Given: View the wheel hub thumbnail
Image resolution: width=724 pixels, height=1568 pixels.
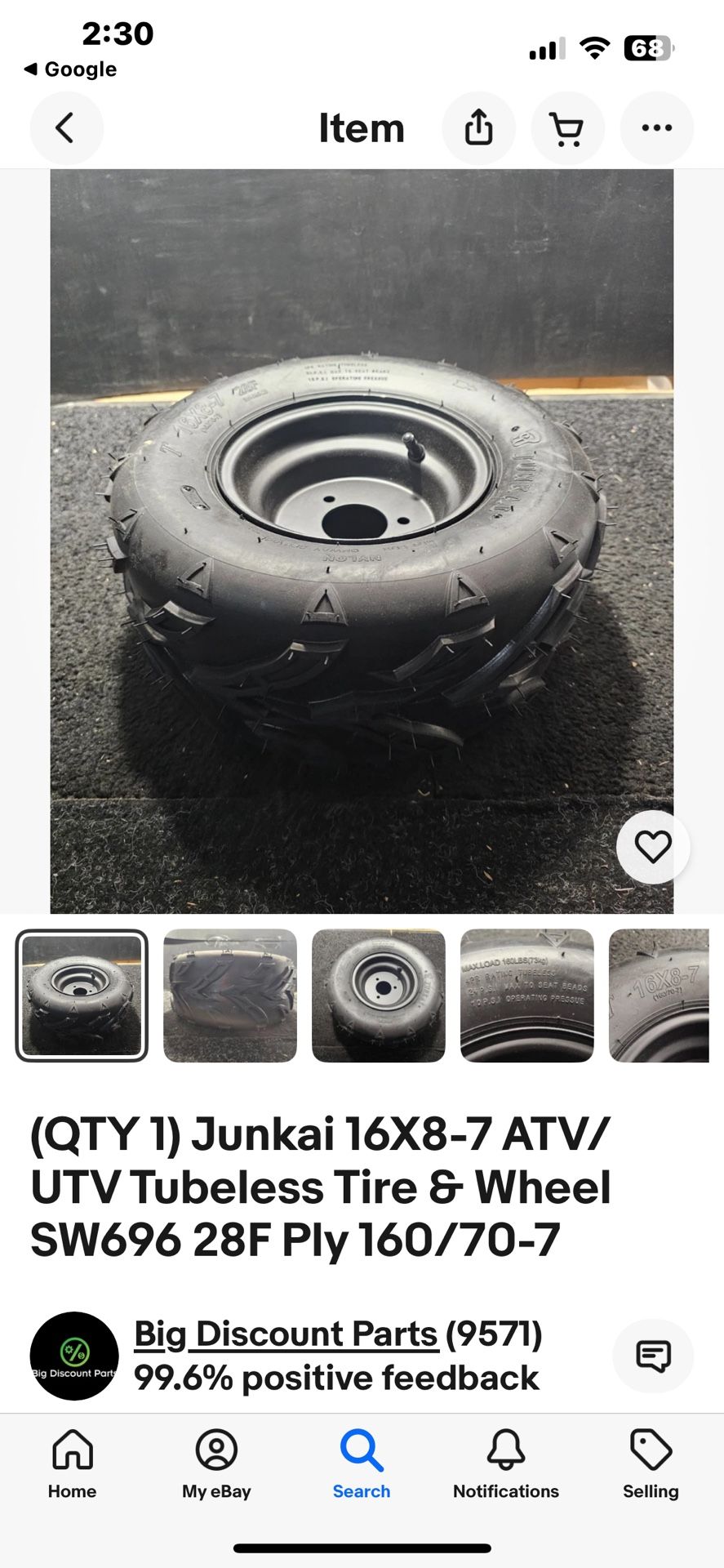Looking at the screenshot, I should [x=379, y=996].
